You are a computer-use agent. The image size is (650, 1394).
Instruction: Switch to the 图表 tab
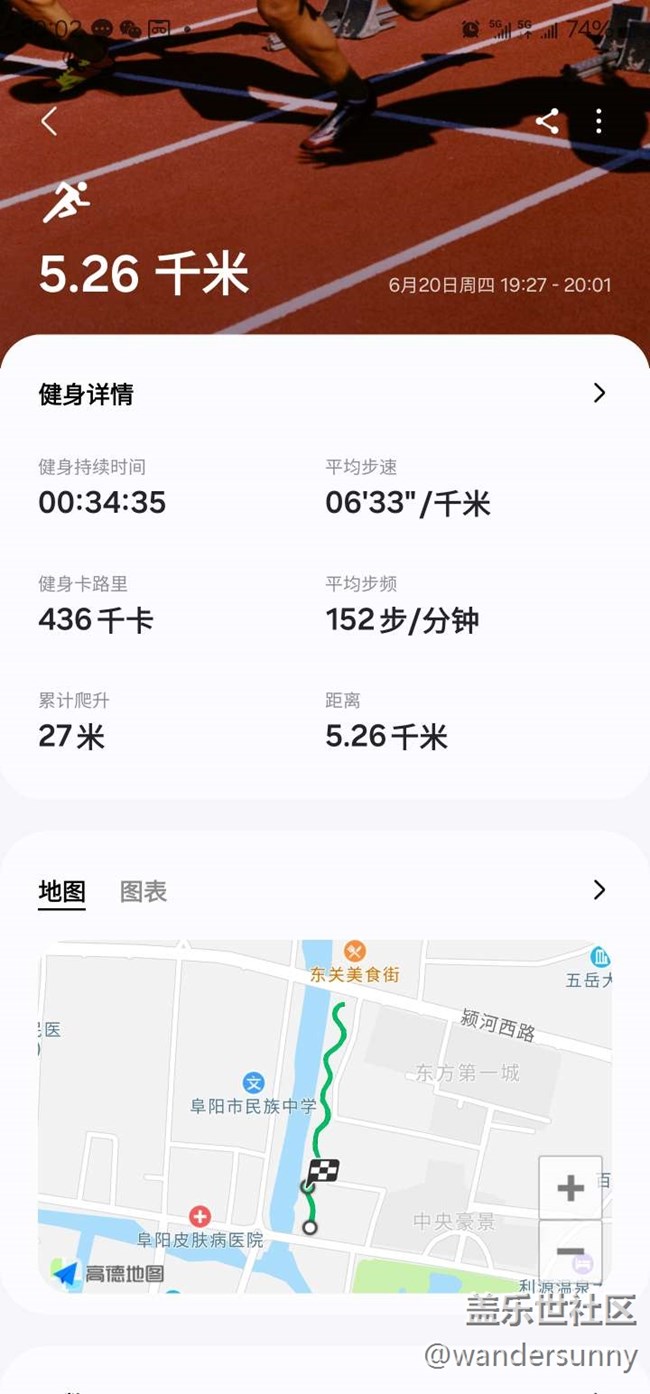click(143, 891)
